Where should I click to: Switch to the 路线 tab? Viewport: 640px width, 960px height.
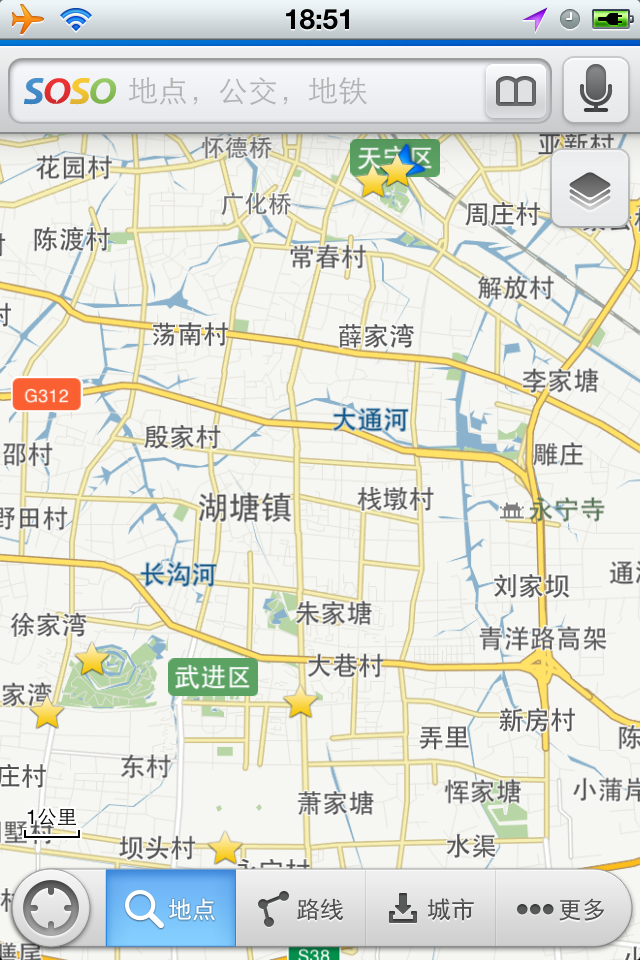click(x=301, y=909)
